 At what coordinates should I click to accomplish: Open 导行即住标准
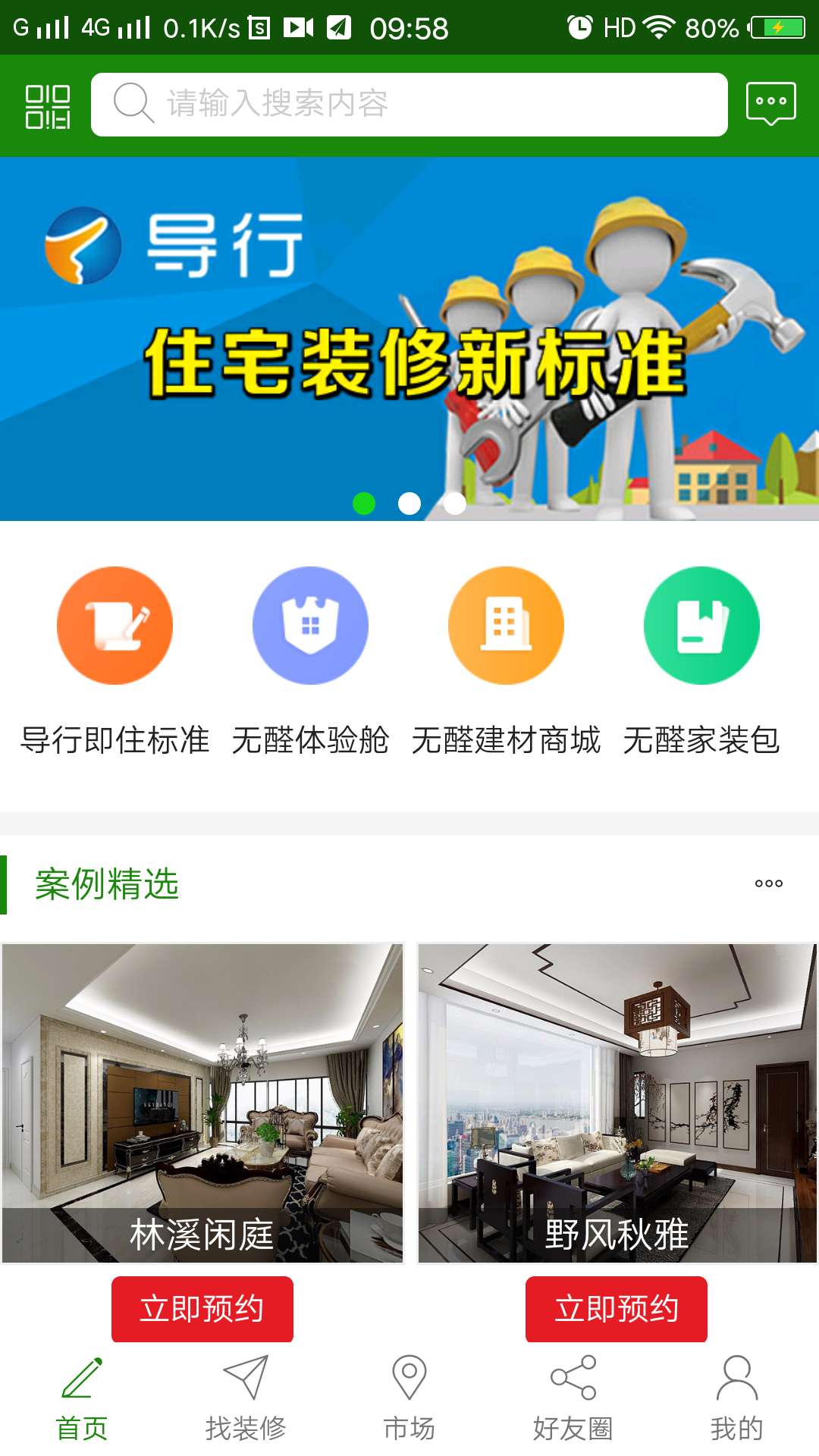click(115, 661)
